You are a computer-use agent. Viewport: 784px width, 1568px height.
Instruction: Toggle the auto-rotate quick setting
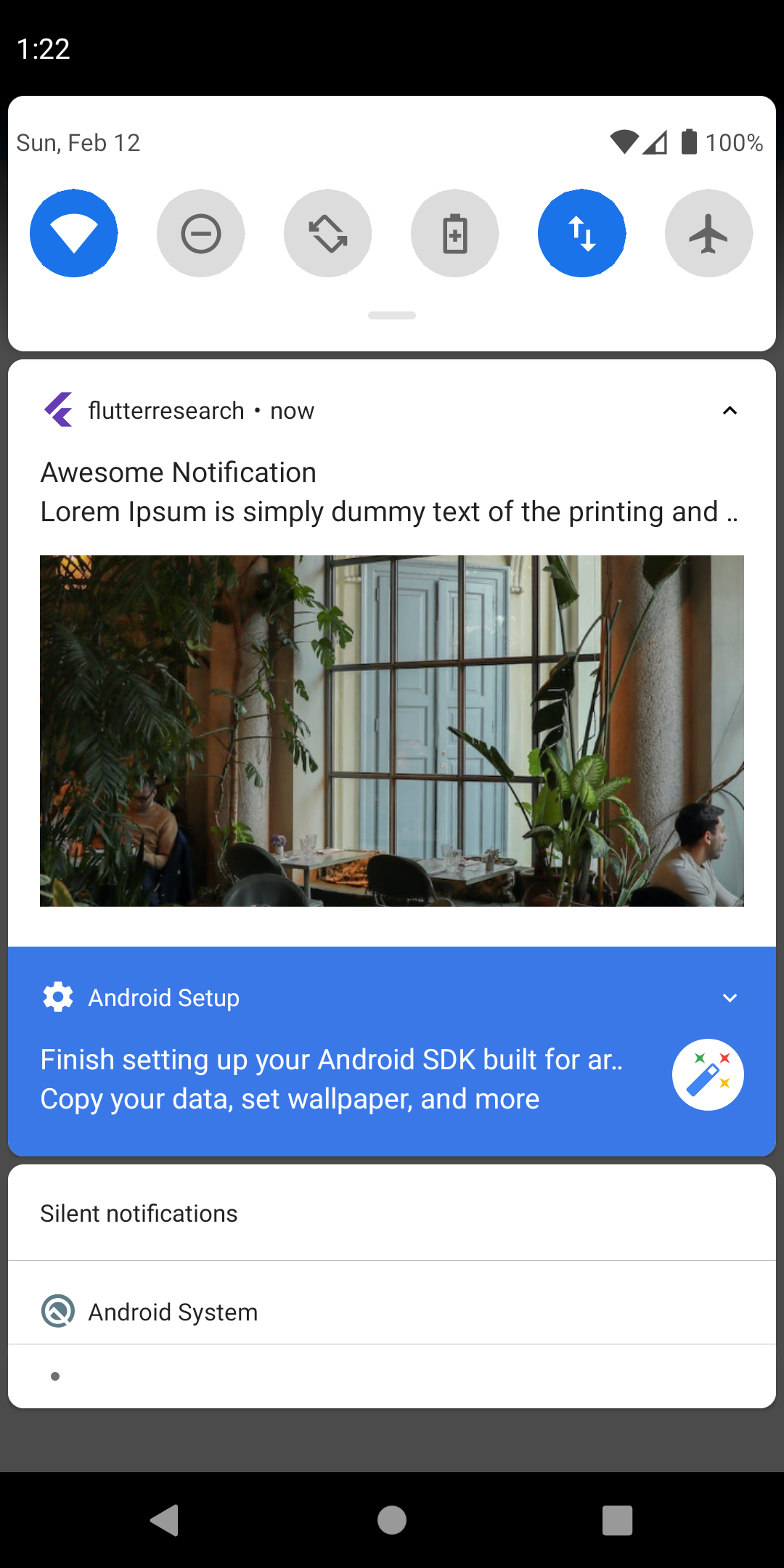coord(327,234)
